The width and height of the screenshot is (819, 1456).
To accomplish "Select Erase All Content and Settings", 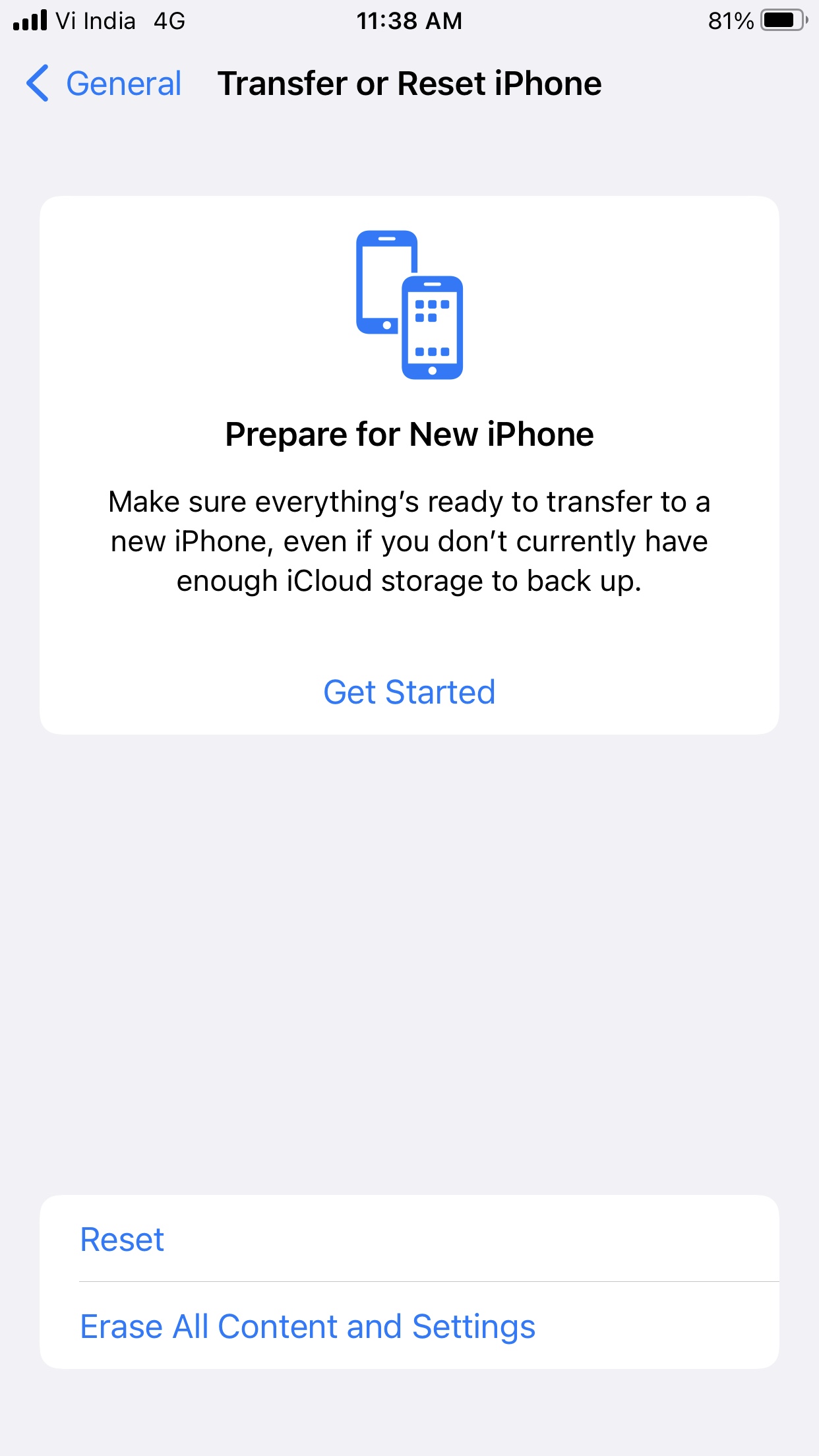I will click(307, 1326).
